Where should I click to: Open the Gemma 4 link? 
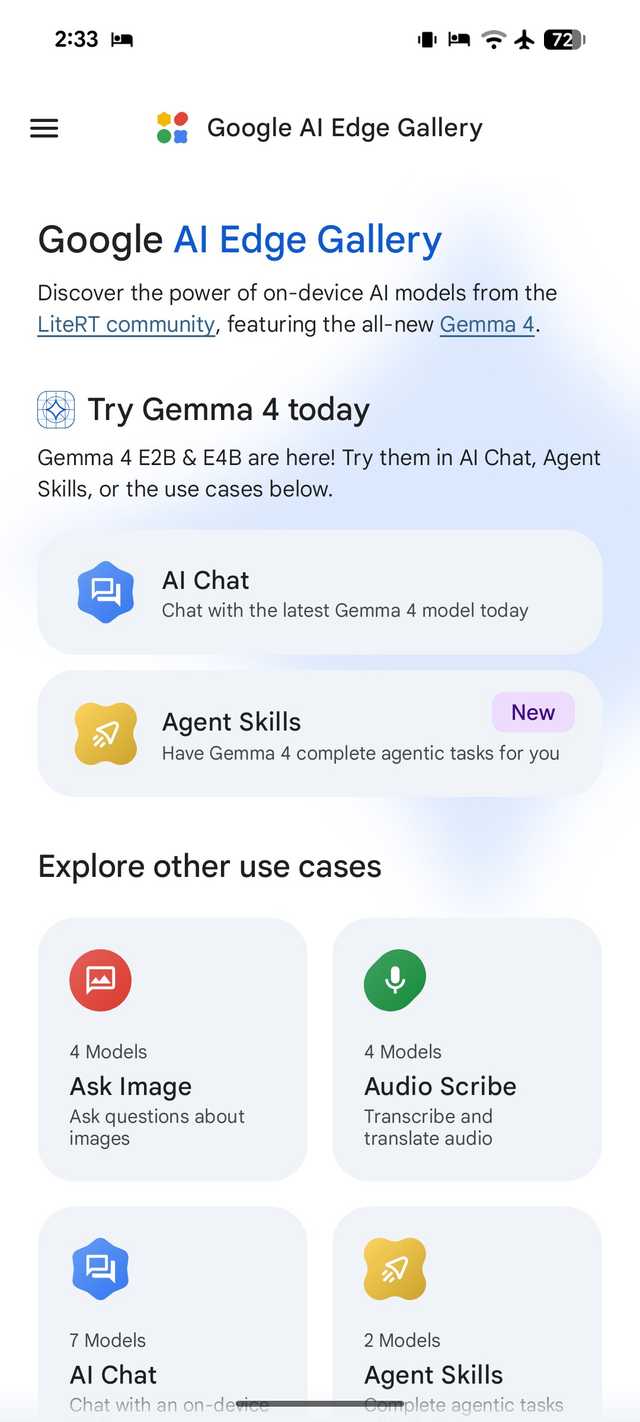click(486, 325)
